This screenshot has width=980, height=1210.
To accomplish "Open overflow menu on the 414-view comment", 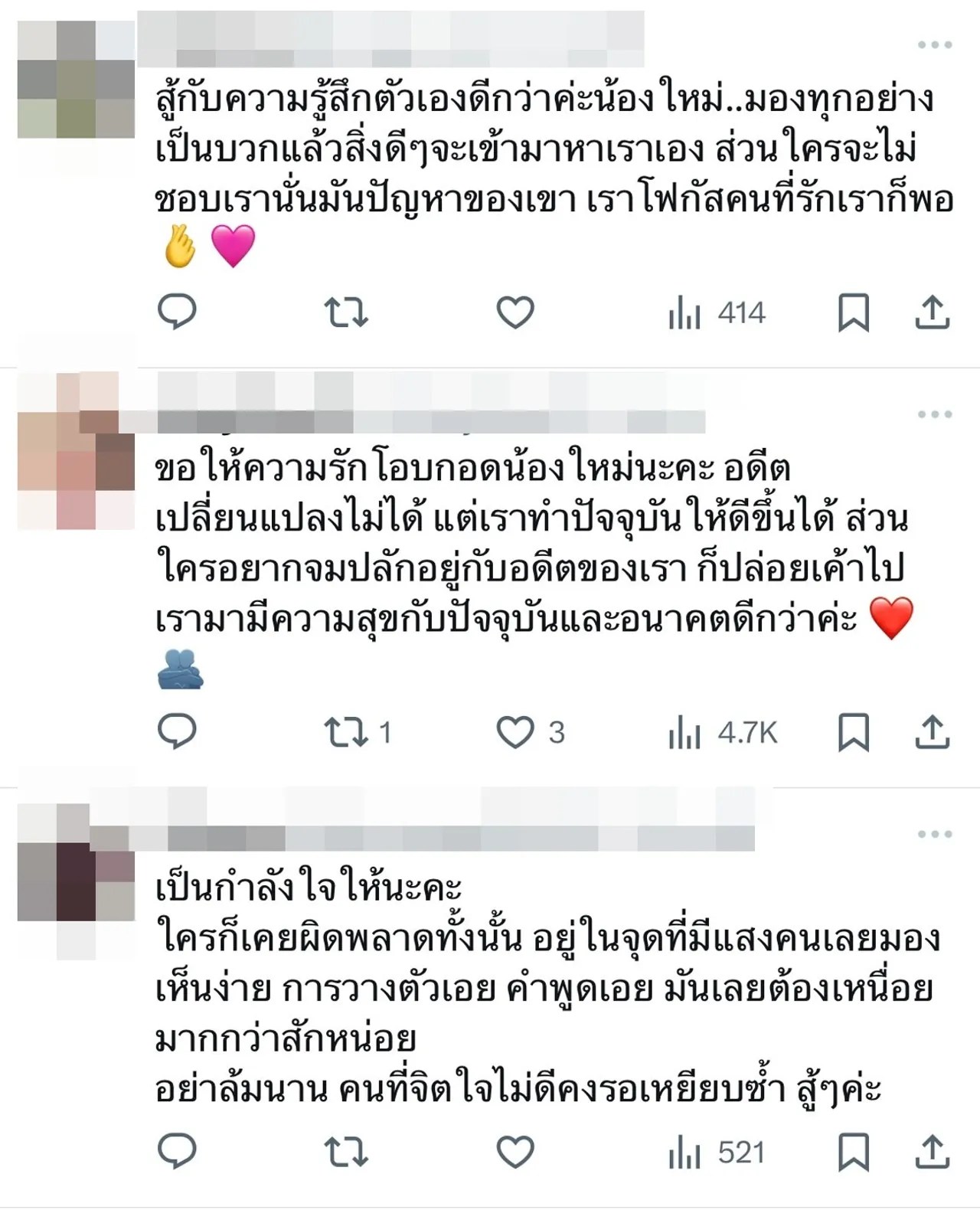I will tap(934, 45).
